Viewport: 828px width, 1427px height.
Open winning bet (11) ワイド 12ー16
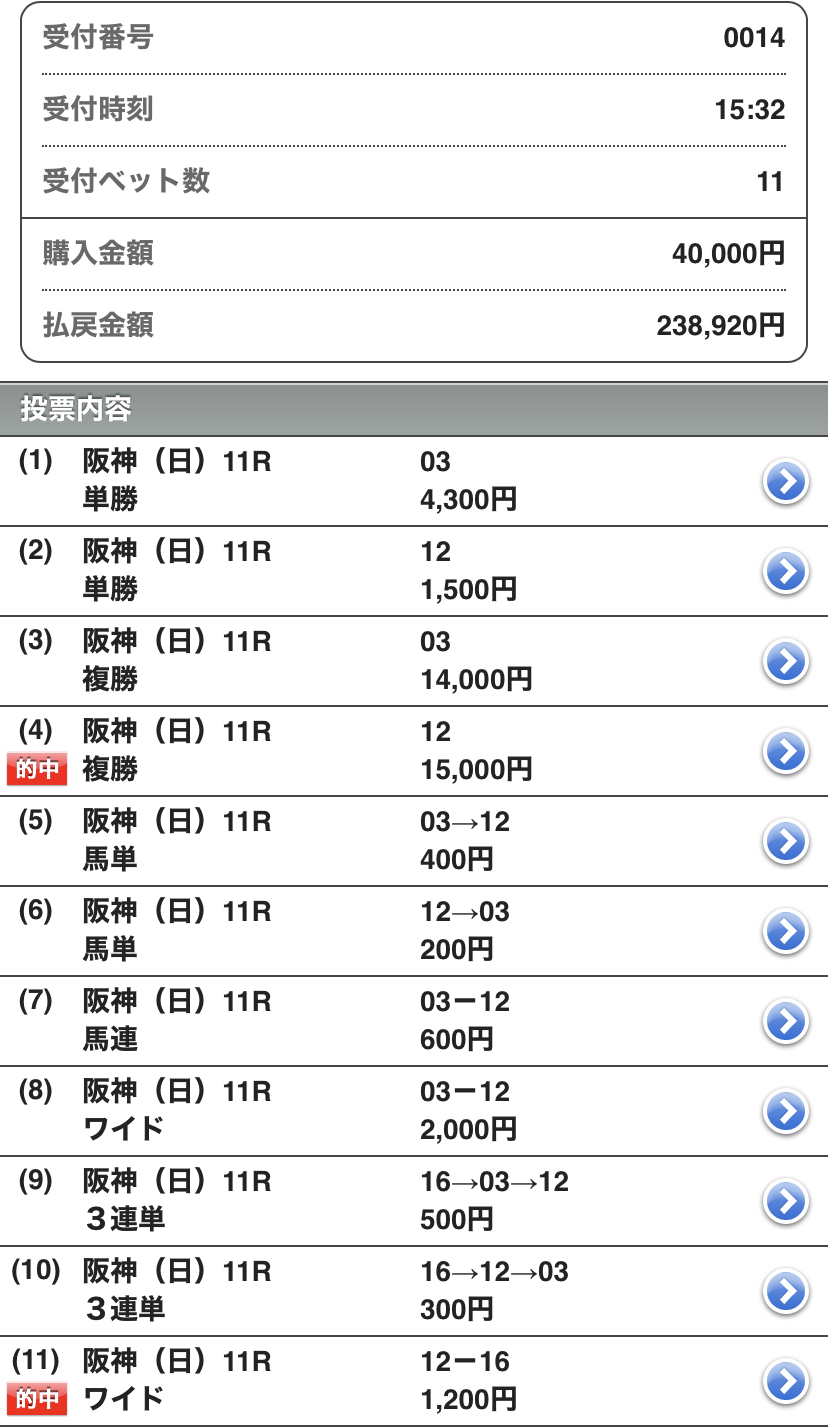786,1382
